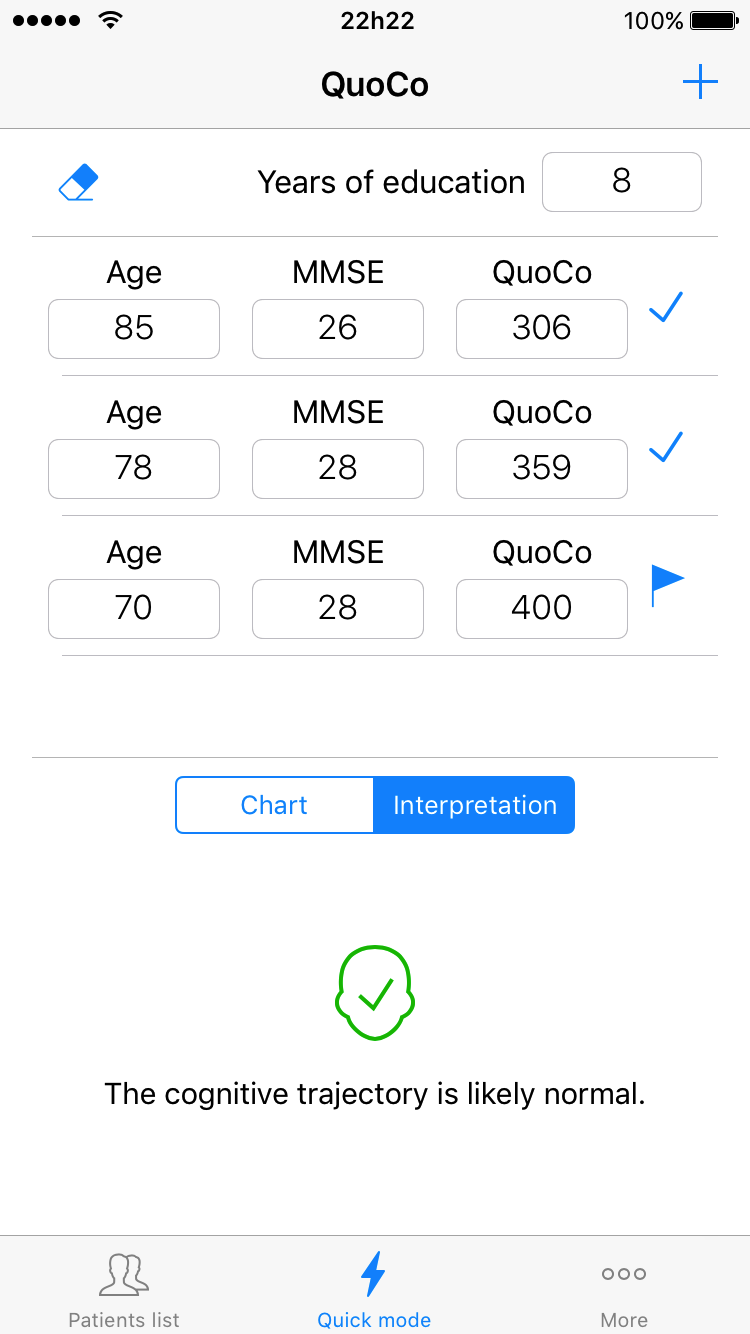Tap the green head checkmark icon
The width and height of the screenshot is (750, 1334).
coord(374,992)
